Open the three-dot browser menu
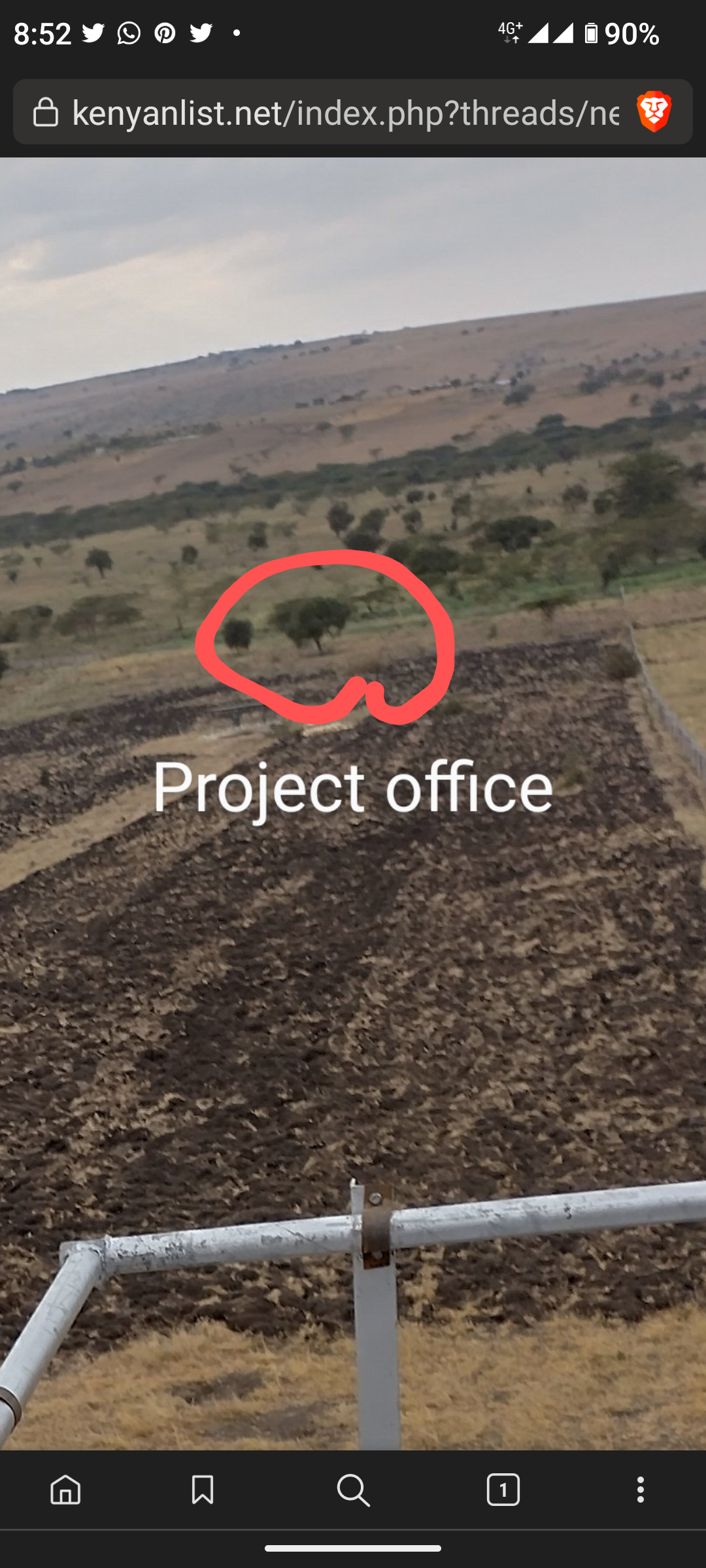This screenshot has height=1568, width=706. (x=640, y=1490)
